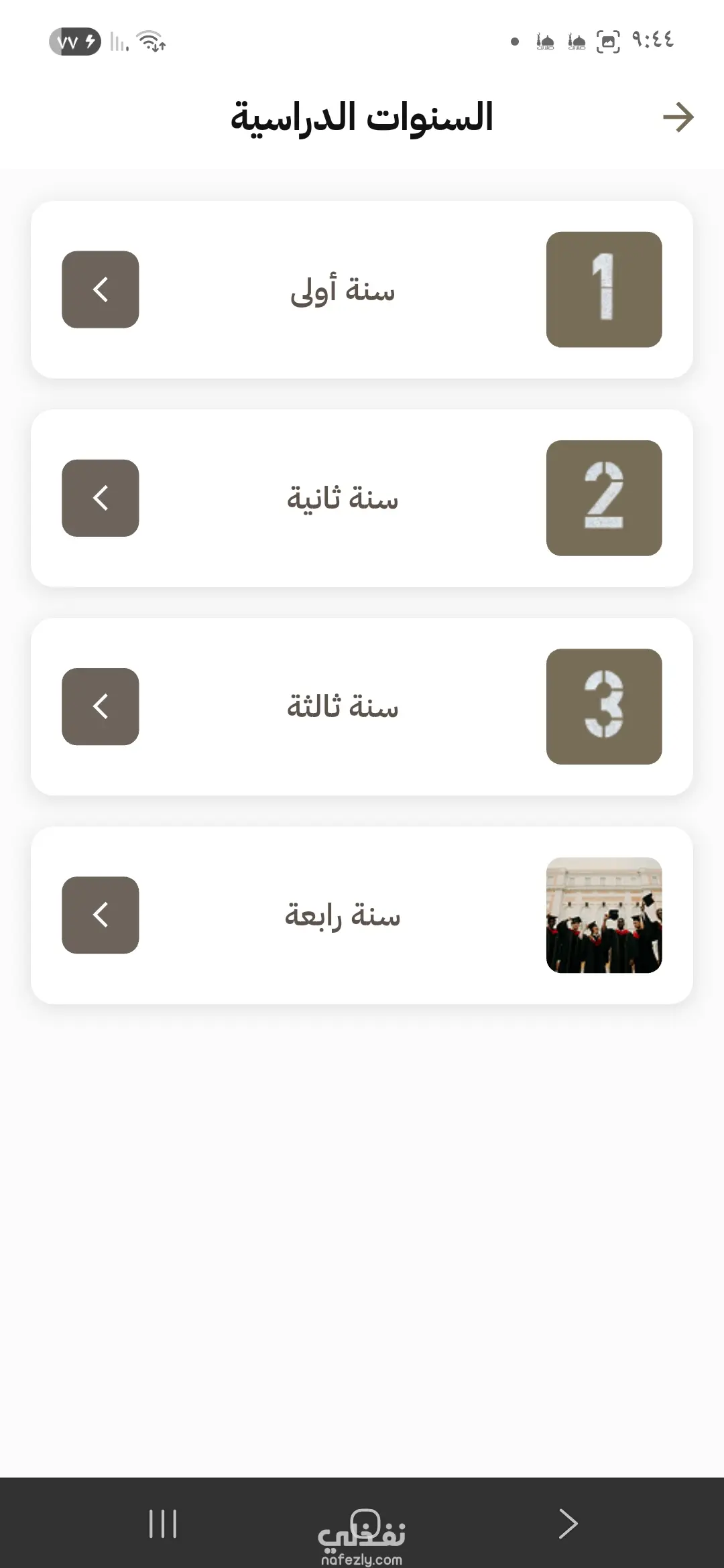Tap the chevron button beside سنة ثانية
This screenshot has height=1568, width=724.
101,498
